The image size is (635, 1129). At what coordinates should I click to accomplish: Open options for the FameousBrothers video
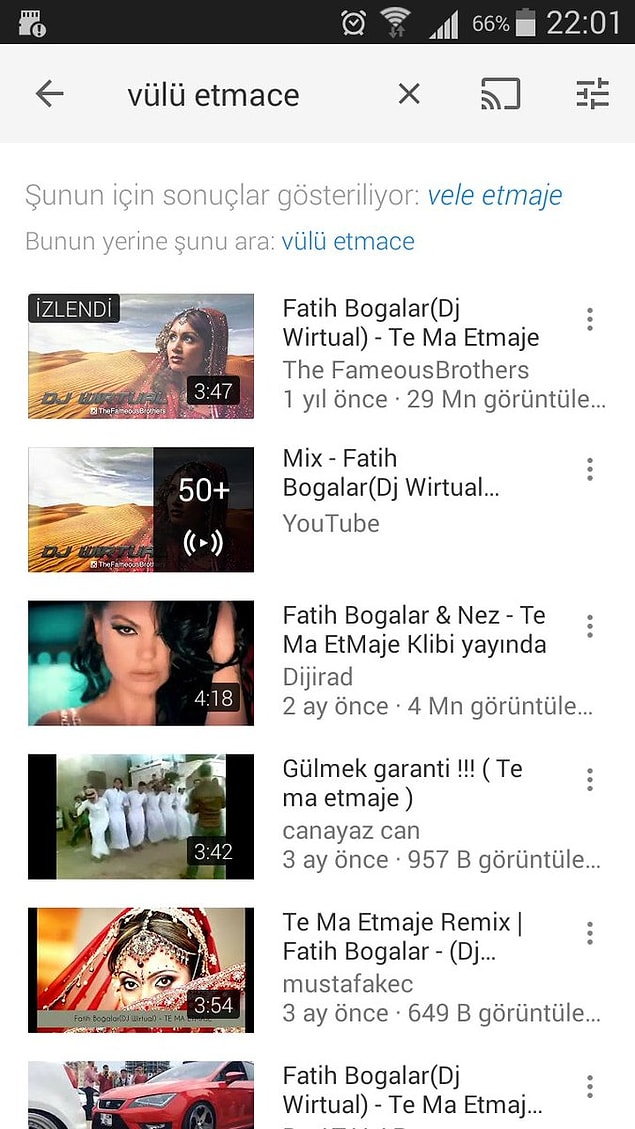click(590, 319)
